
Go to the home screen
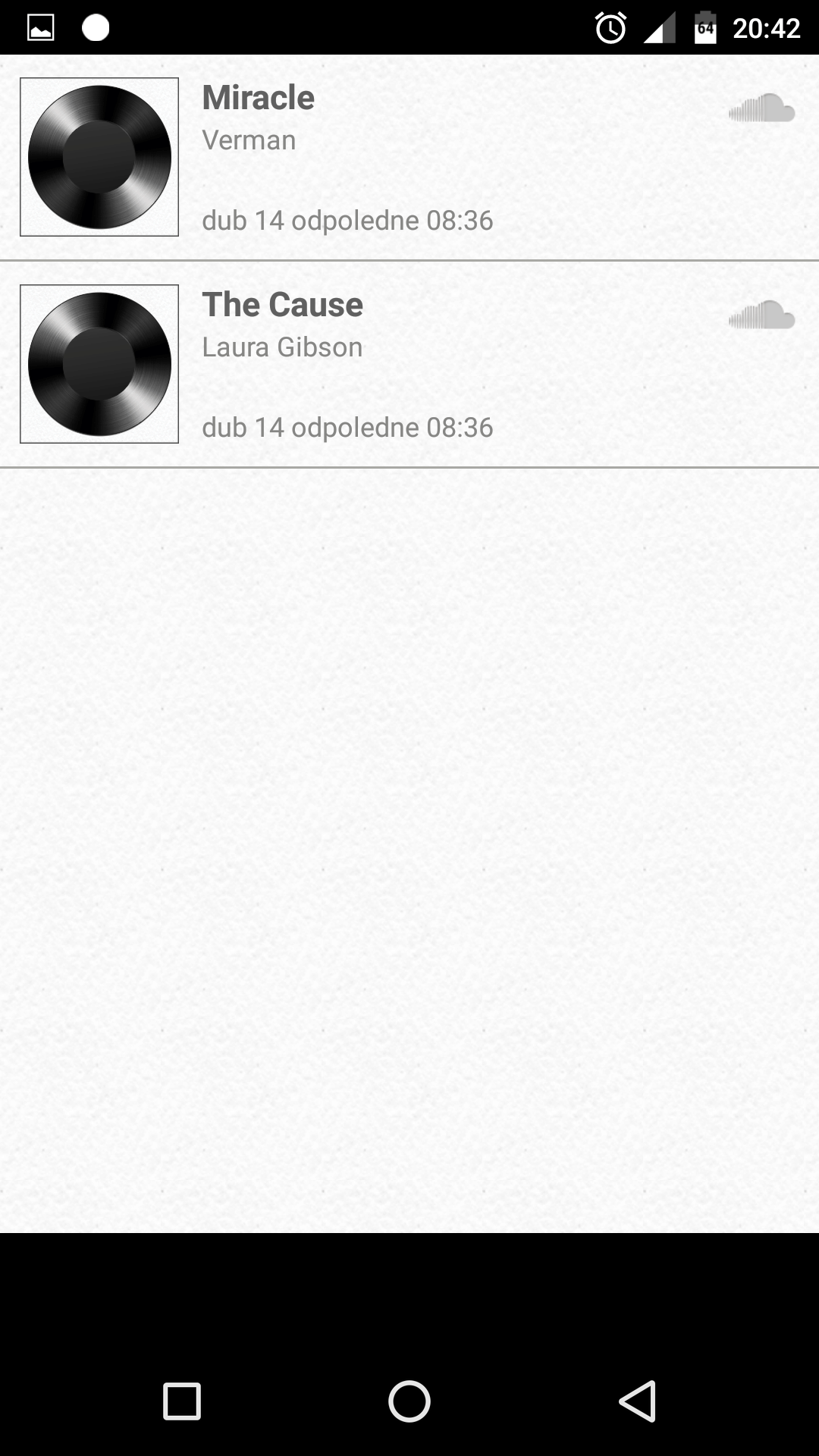pos(409,1401)
